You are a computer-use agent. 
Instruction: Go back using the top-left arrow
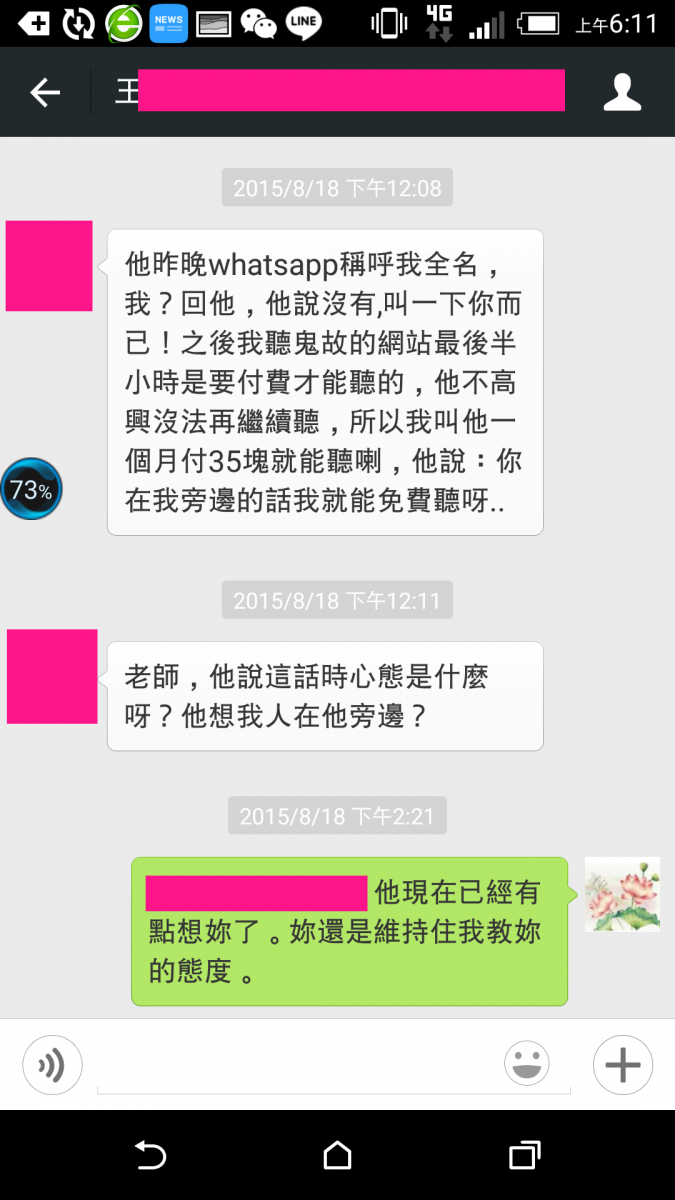click(x=45, y=93)
